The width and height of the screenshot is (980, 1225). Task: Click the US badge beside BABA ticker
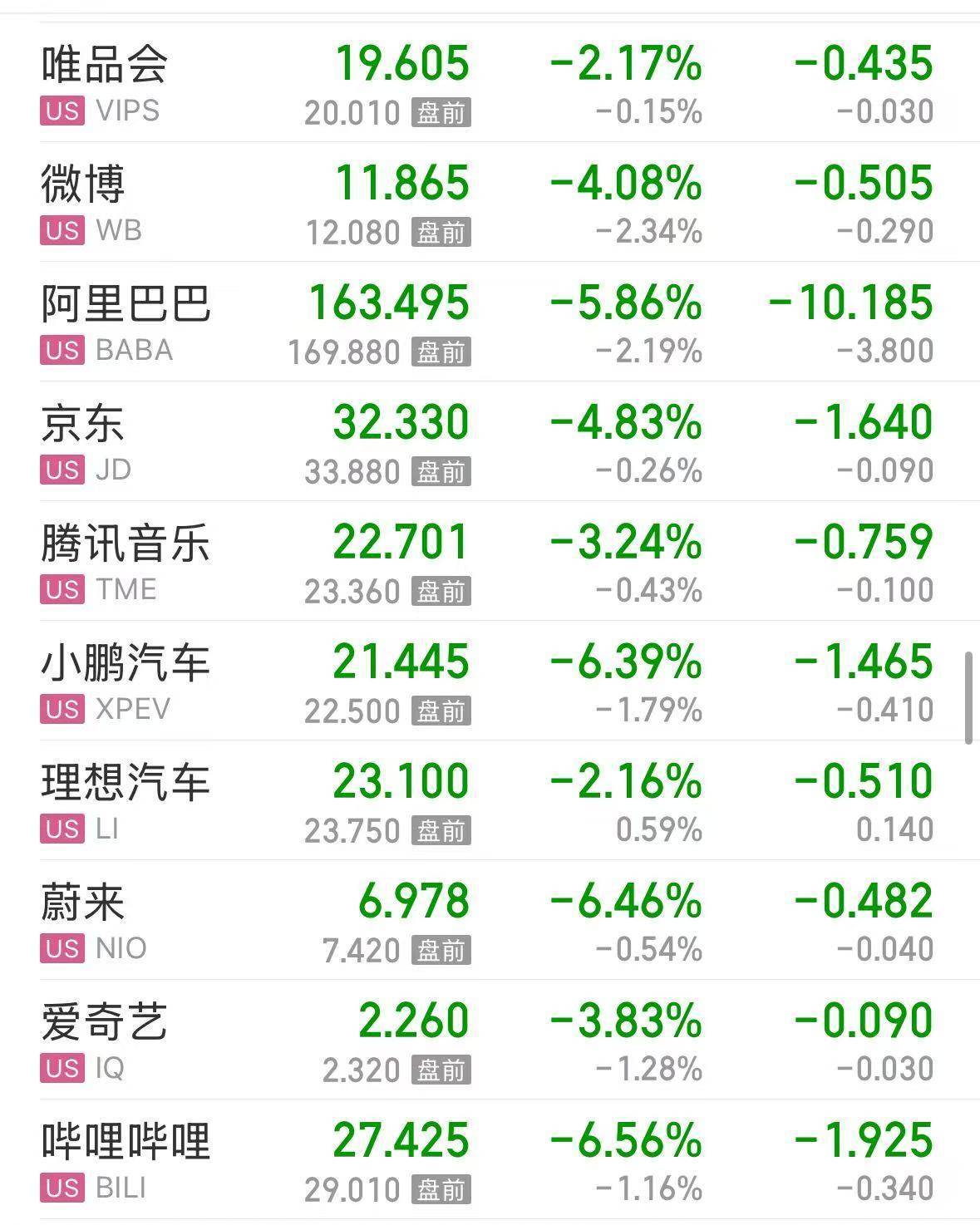point(62,350)
